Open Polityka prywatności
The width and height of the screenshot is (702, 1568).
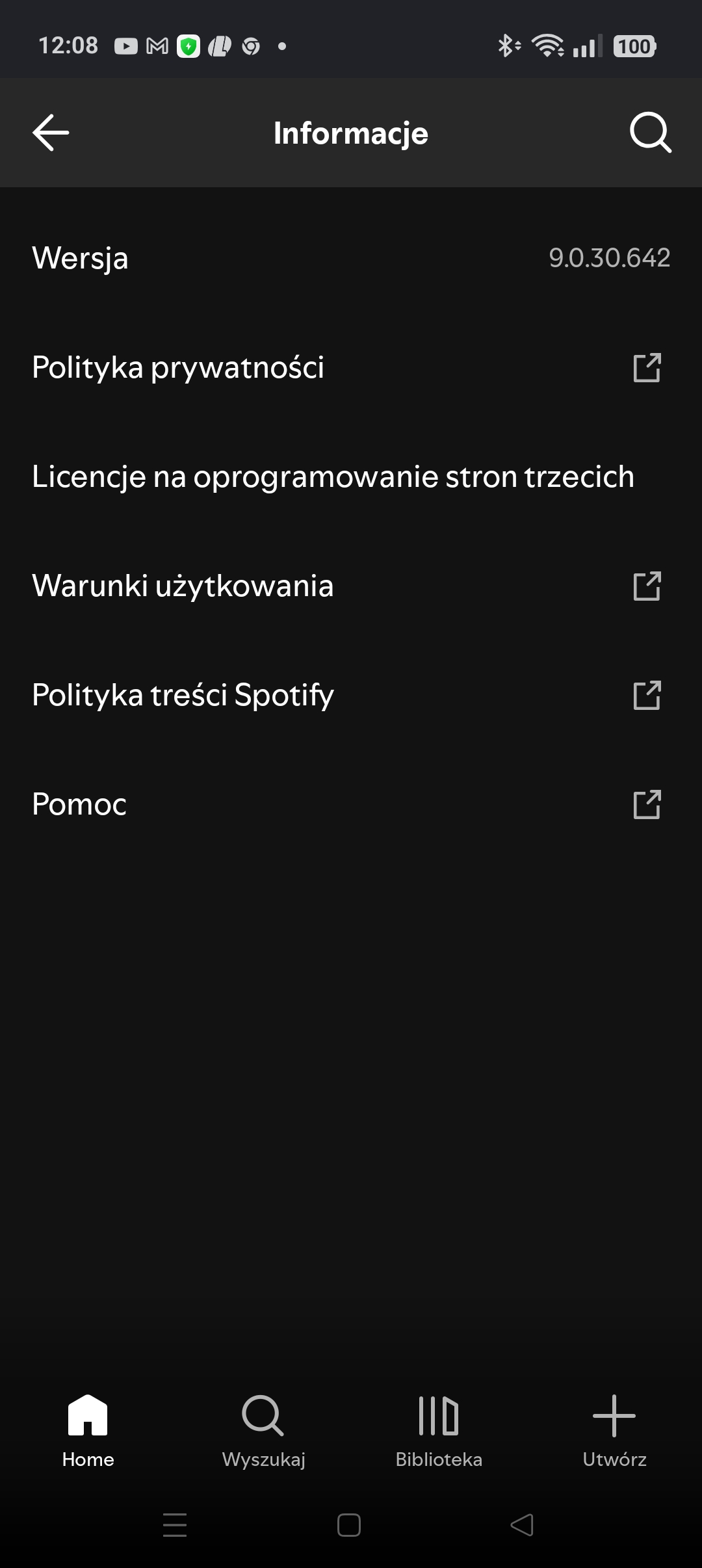click(x=351, y=367)
